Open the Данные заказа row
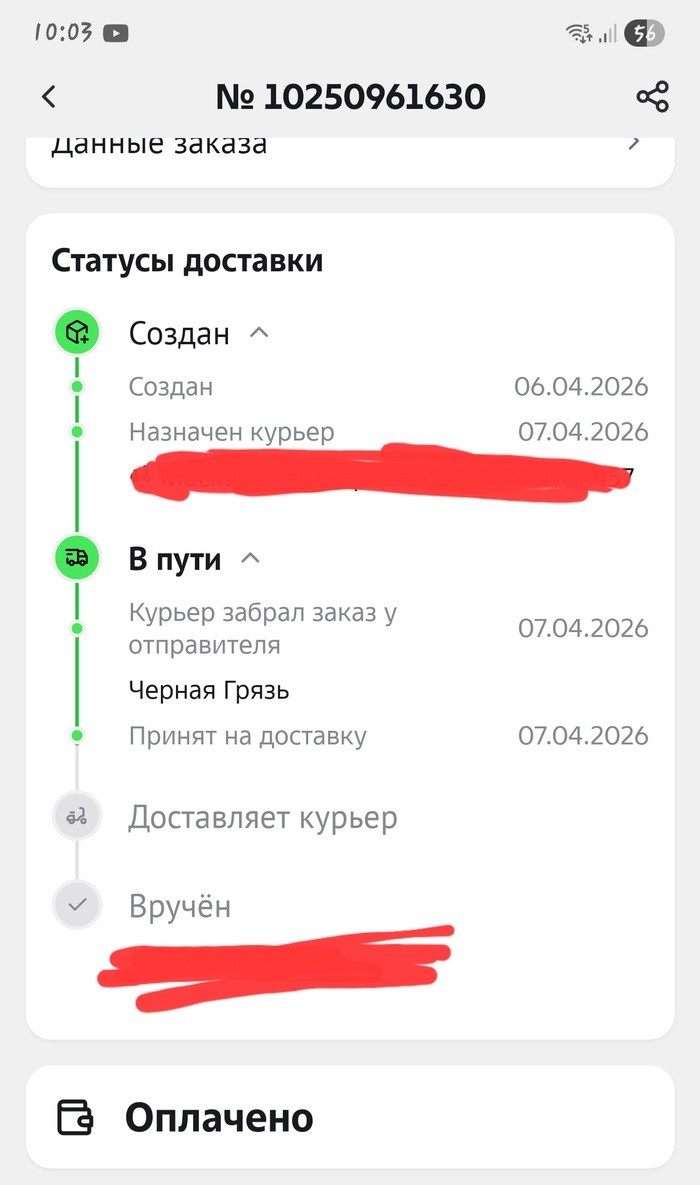This screenshot has height=1185, width=700. [350, 146]
